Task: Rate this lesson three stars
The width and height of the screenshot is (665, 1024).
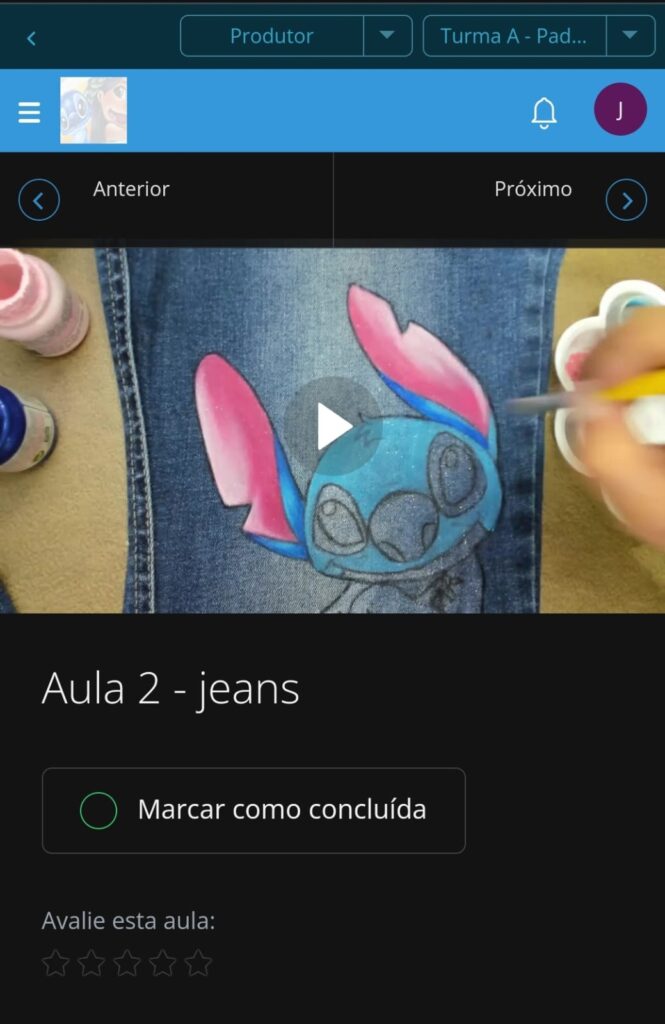Action: pos(127,964)
